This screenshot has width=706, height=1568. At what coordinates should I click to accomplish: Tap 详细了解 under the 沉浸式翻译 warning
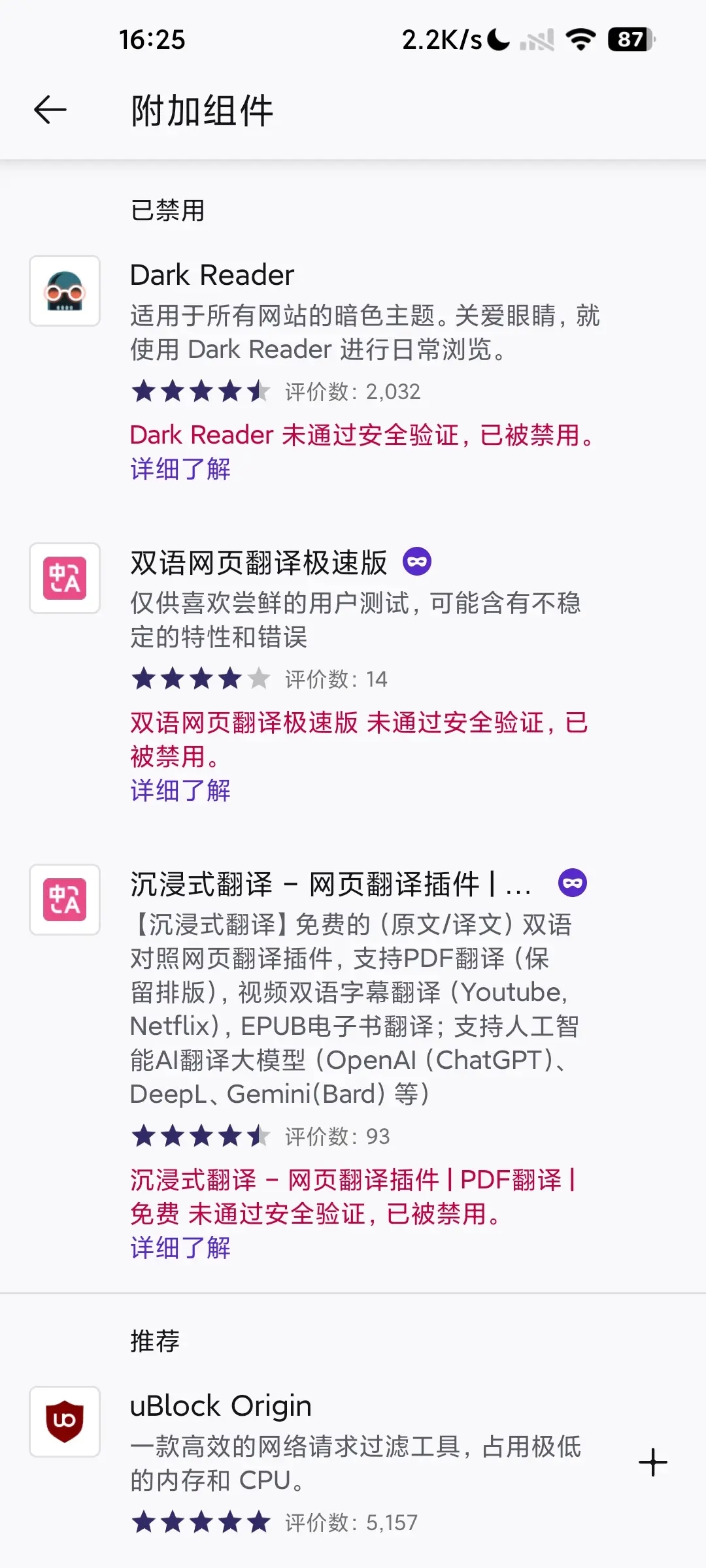point(180,1248)
